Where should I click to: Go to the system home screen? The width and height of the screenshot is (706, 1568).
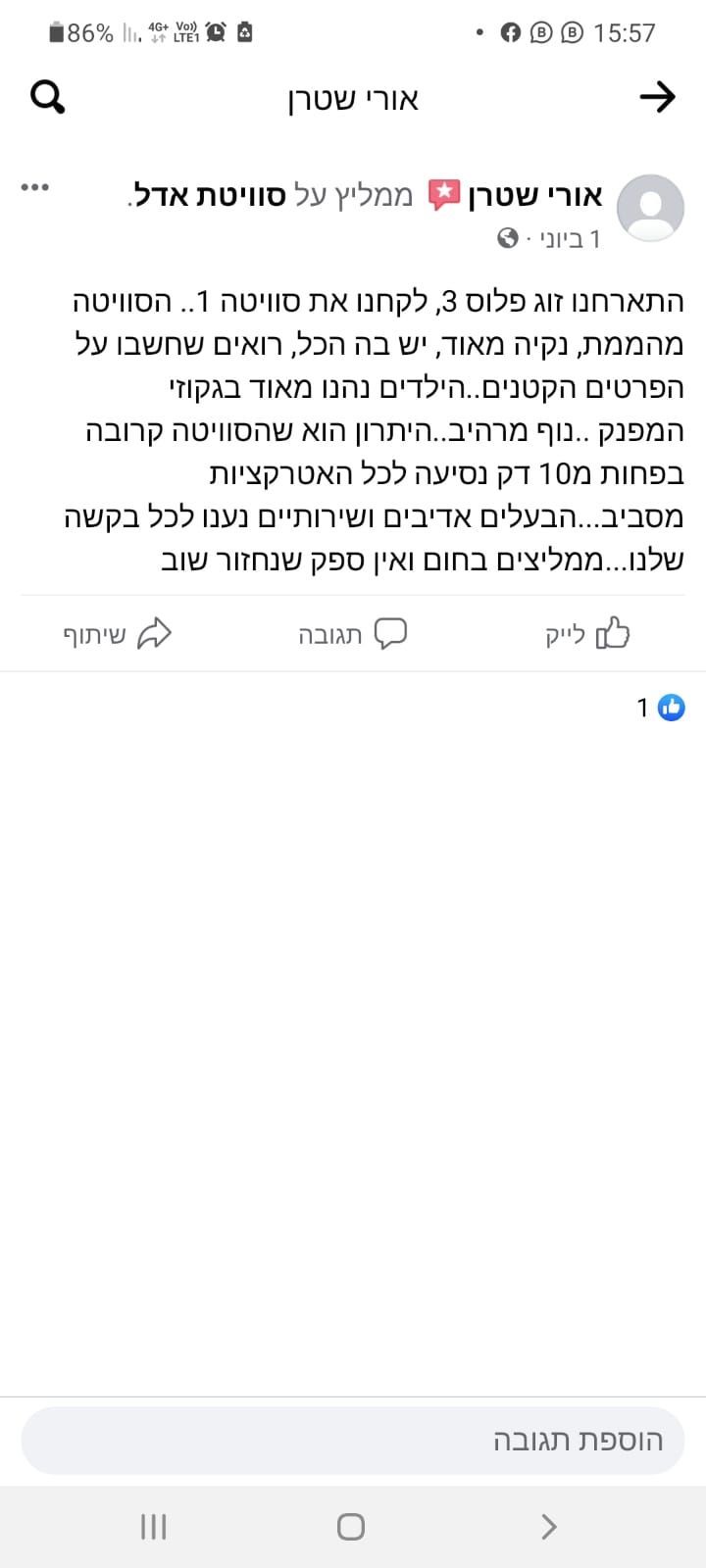tap(351, 1526)
